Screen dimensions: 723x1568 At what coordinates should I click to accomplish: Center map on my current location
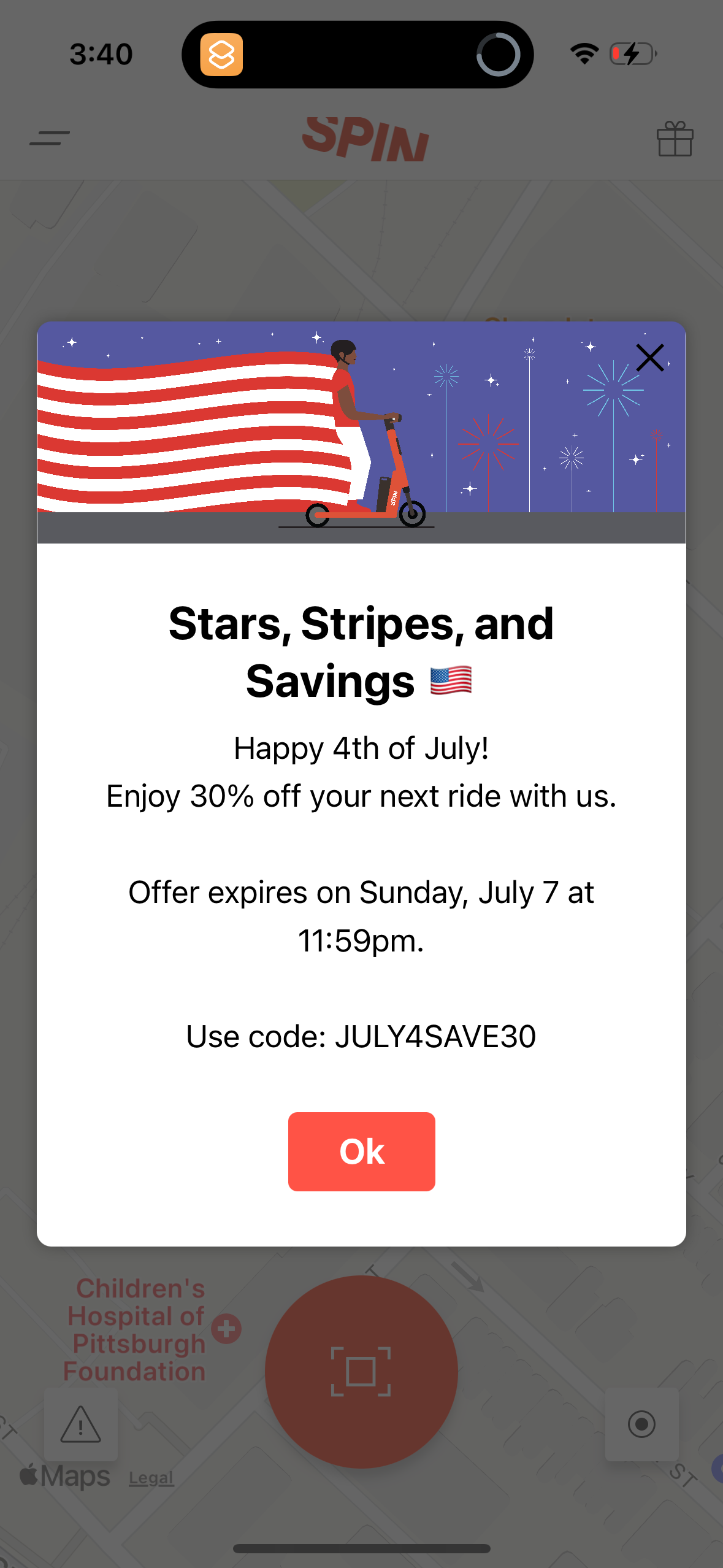point(641,1424)
